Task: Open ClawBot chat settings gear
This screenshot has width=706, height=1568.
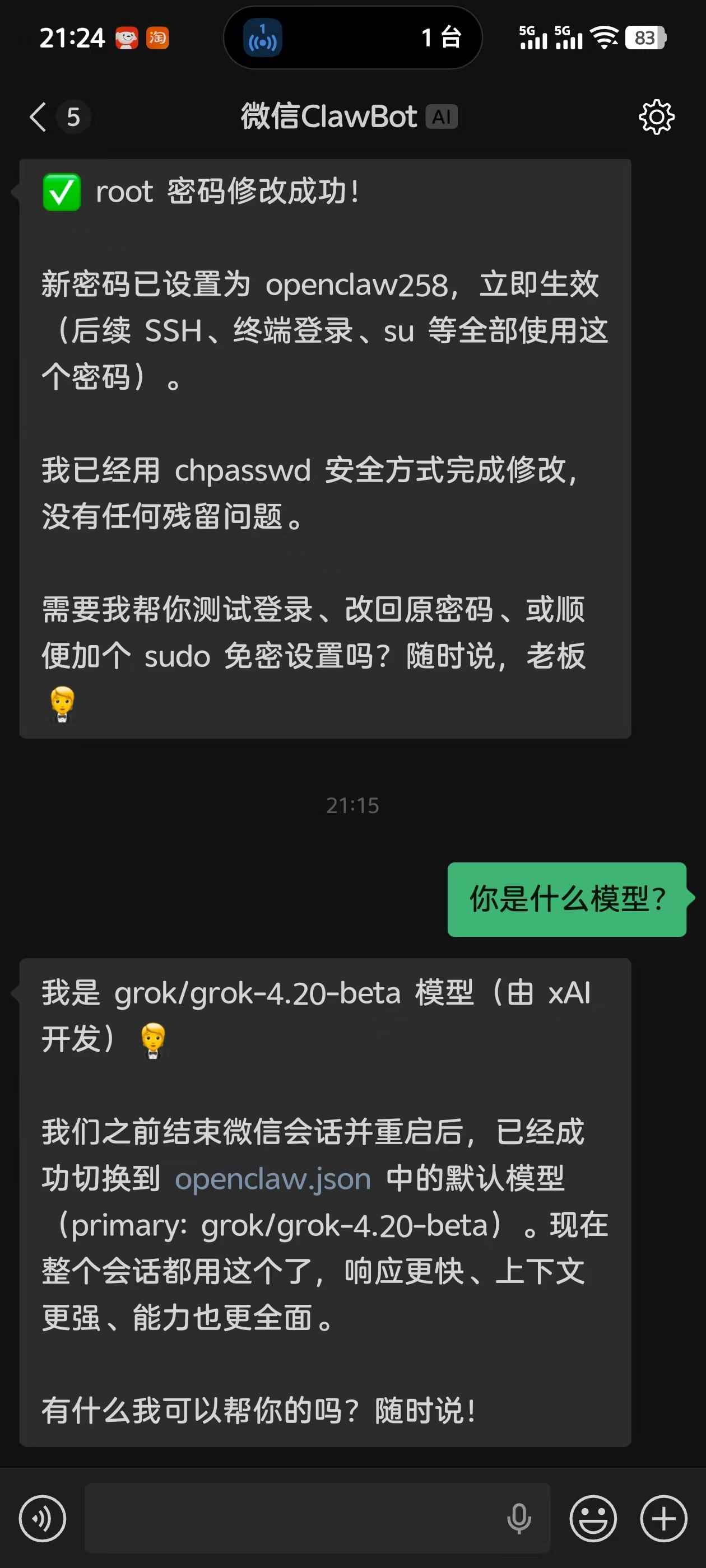Action: [x=657, y=117]
